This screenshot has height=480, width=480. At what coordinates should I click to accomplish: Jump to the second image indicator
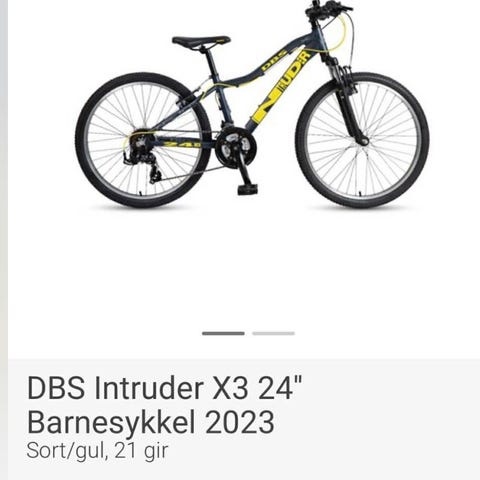[x=273, y=333]
